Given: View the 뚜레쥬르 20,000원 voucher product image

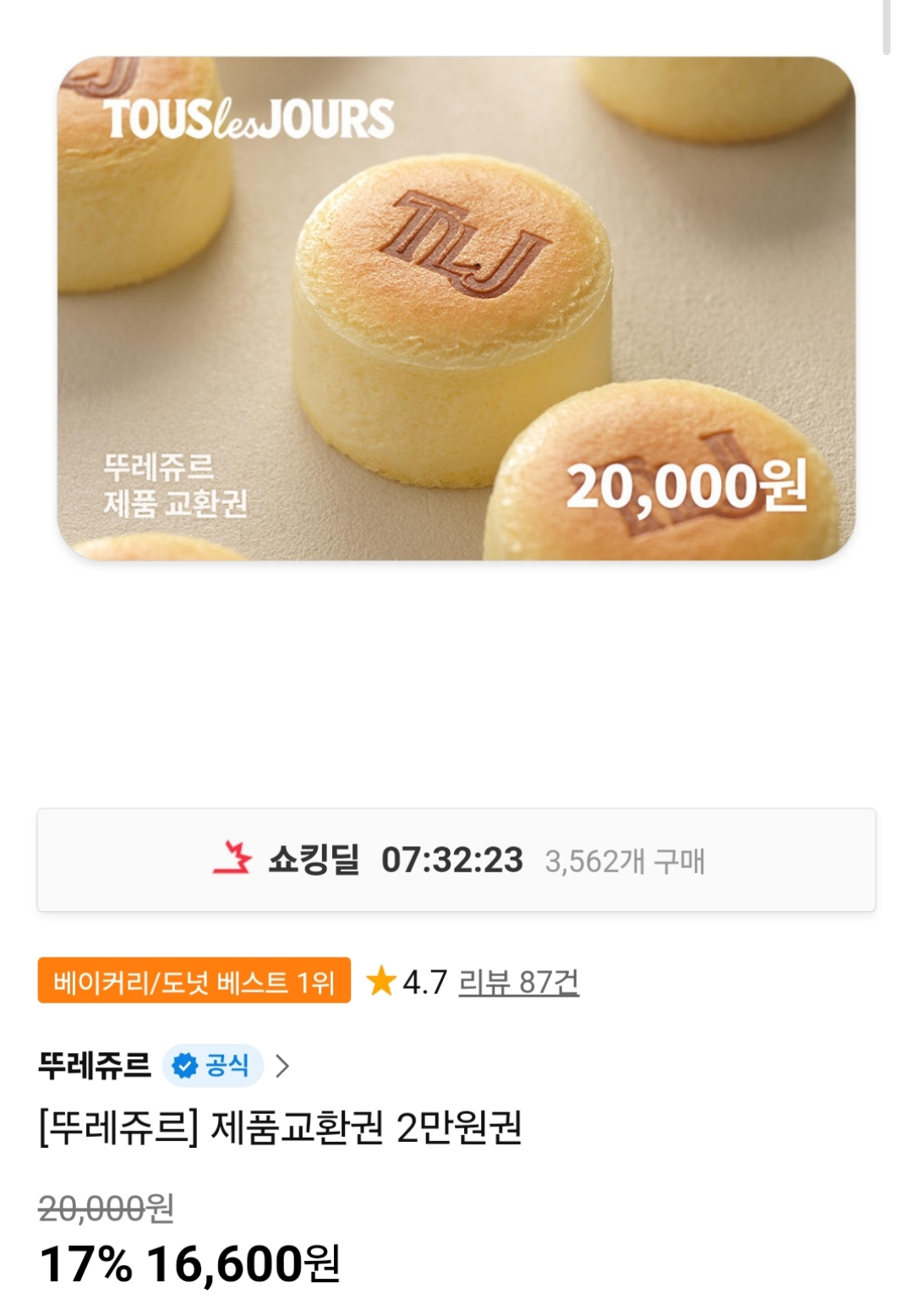Looking at the screenshot, I should (456, 309).
